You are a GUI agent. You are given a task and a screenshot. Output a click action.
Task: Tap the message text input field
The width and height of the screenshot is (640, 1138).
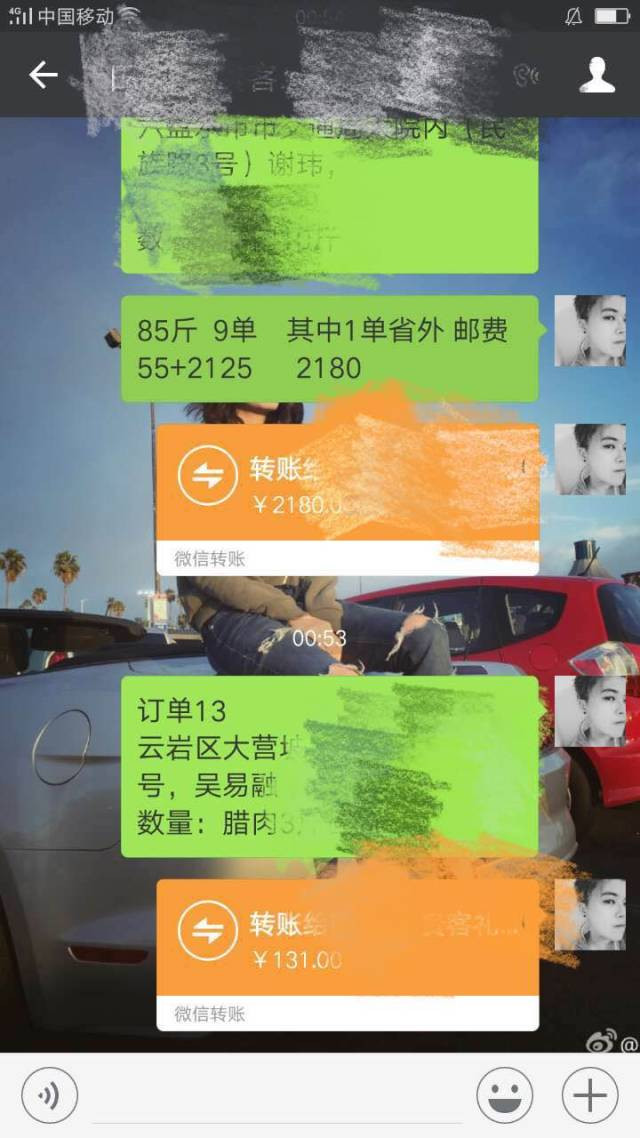(277, 1097)
